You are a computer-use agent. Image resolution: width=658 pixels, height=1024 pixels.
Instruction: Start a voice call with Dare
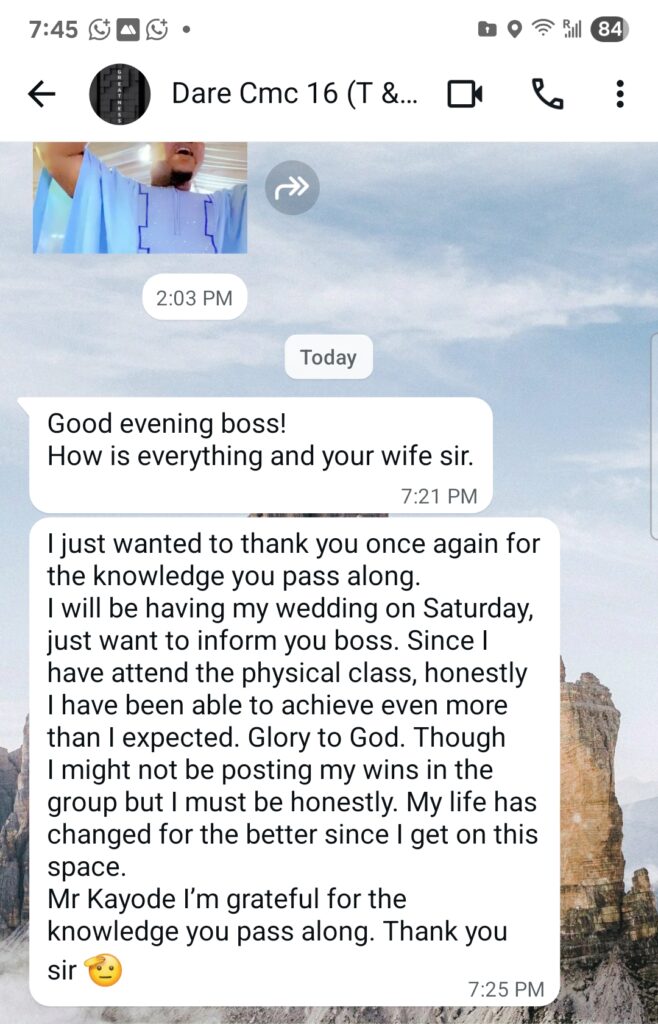(x=546, y=94)
